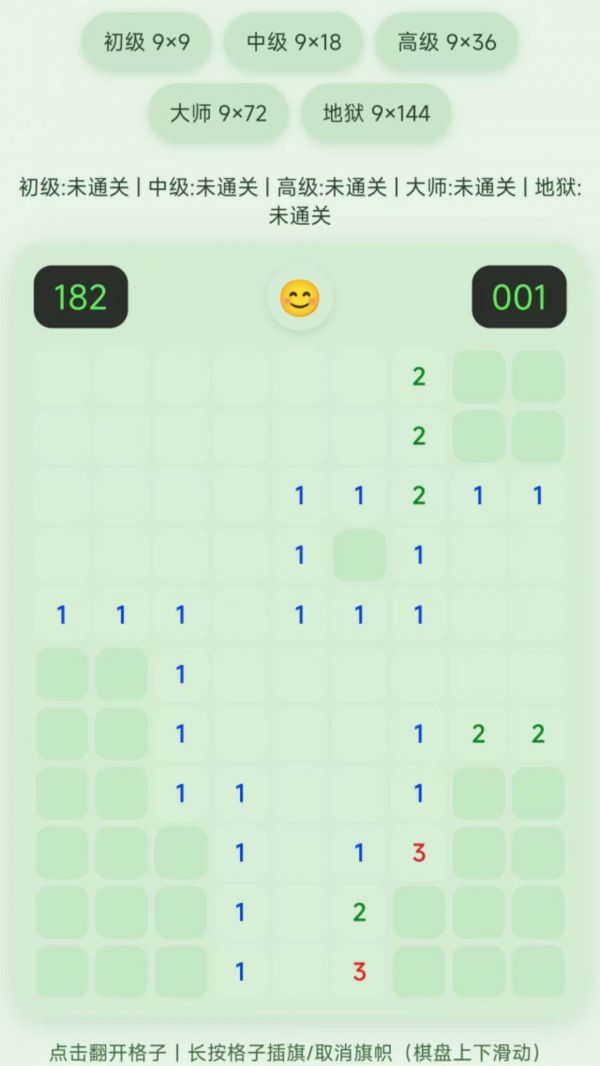Choose the 高级 9×36 difficulty

(x=447, y=42)
